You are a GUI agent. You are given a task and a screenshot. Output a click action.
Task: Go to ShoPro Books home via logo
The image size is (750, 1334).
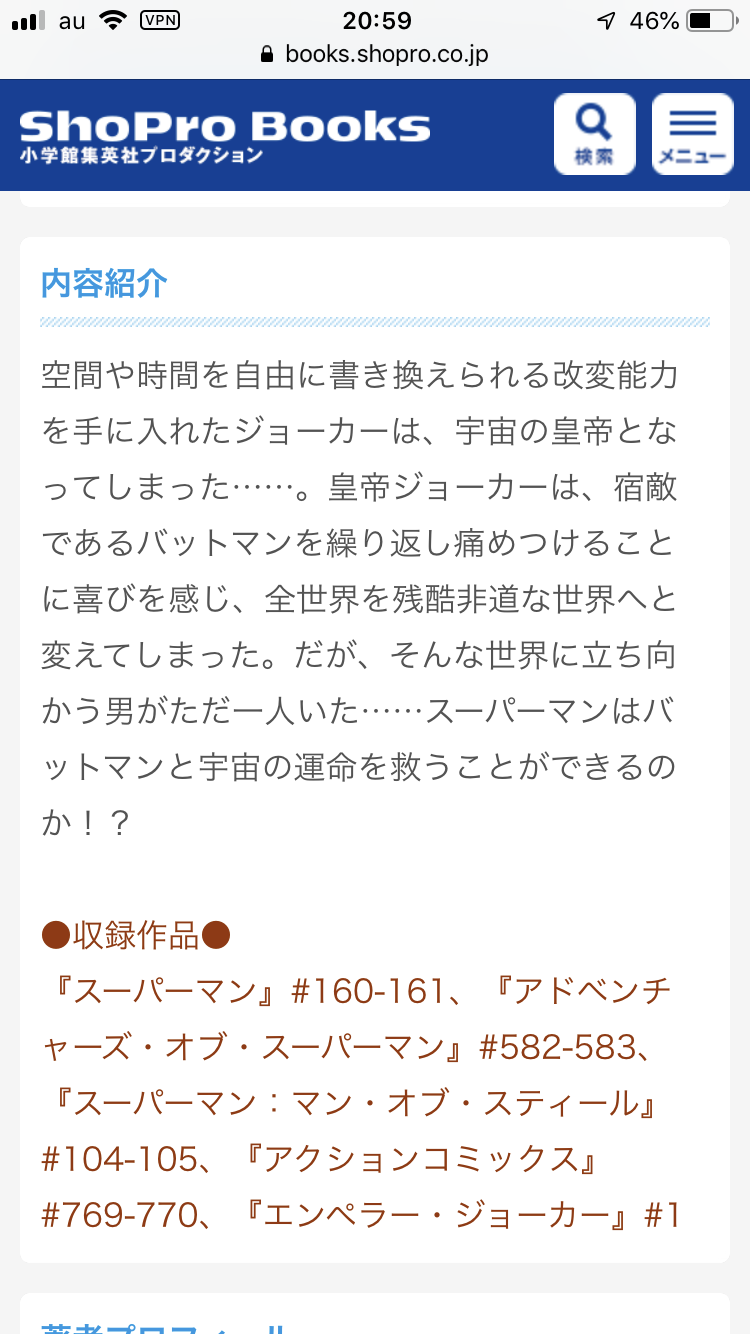point(225,136)
